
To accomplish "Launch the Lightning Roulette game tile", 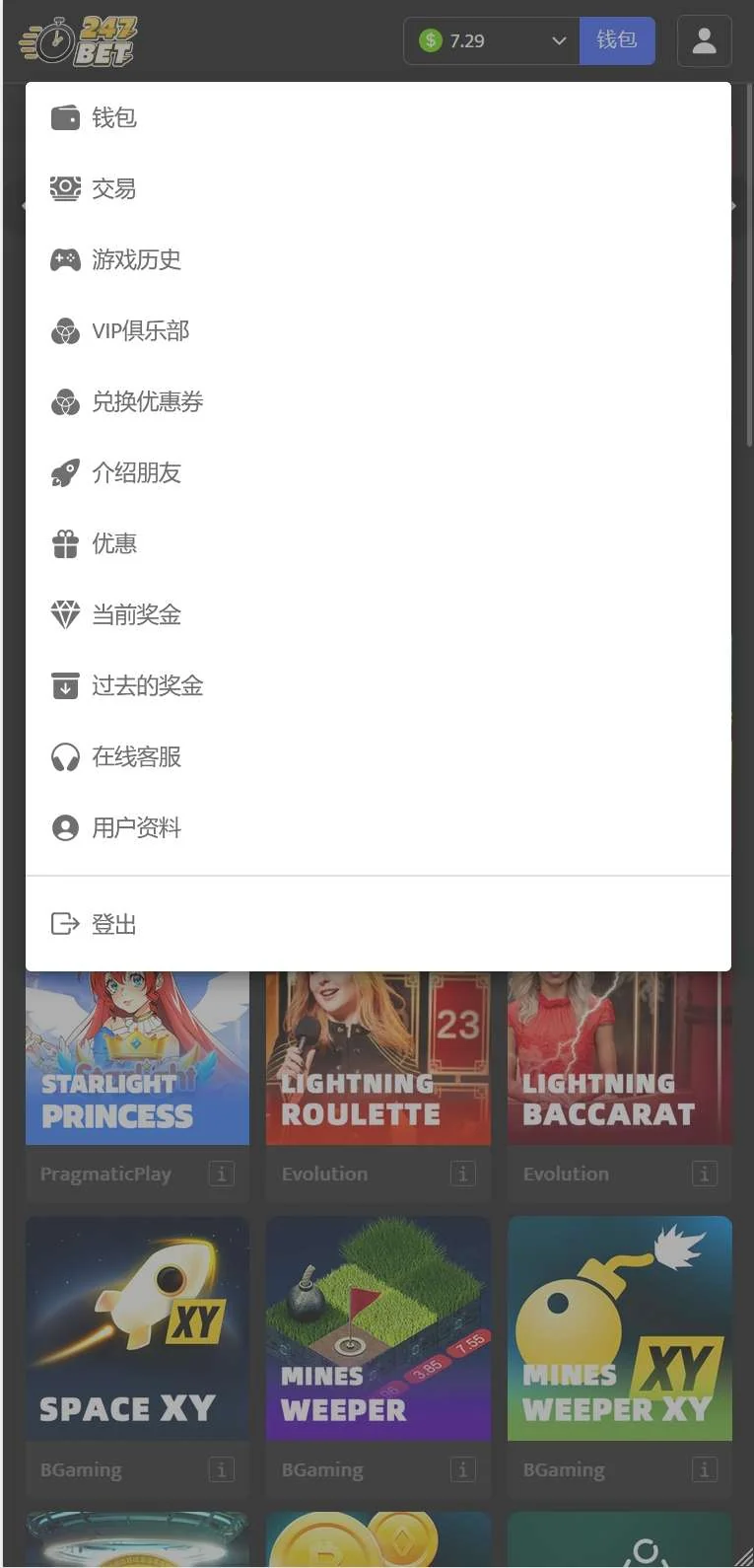I will click(377, 1060).
